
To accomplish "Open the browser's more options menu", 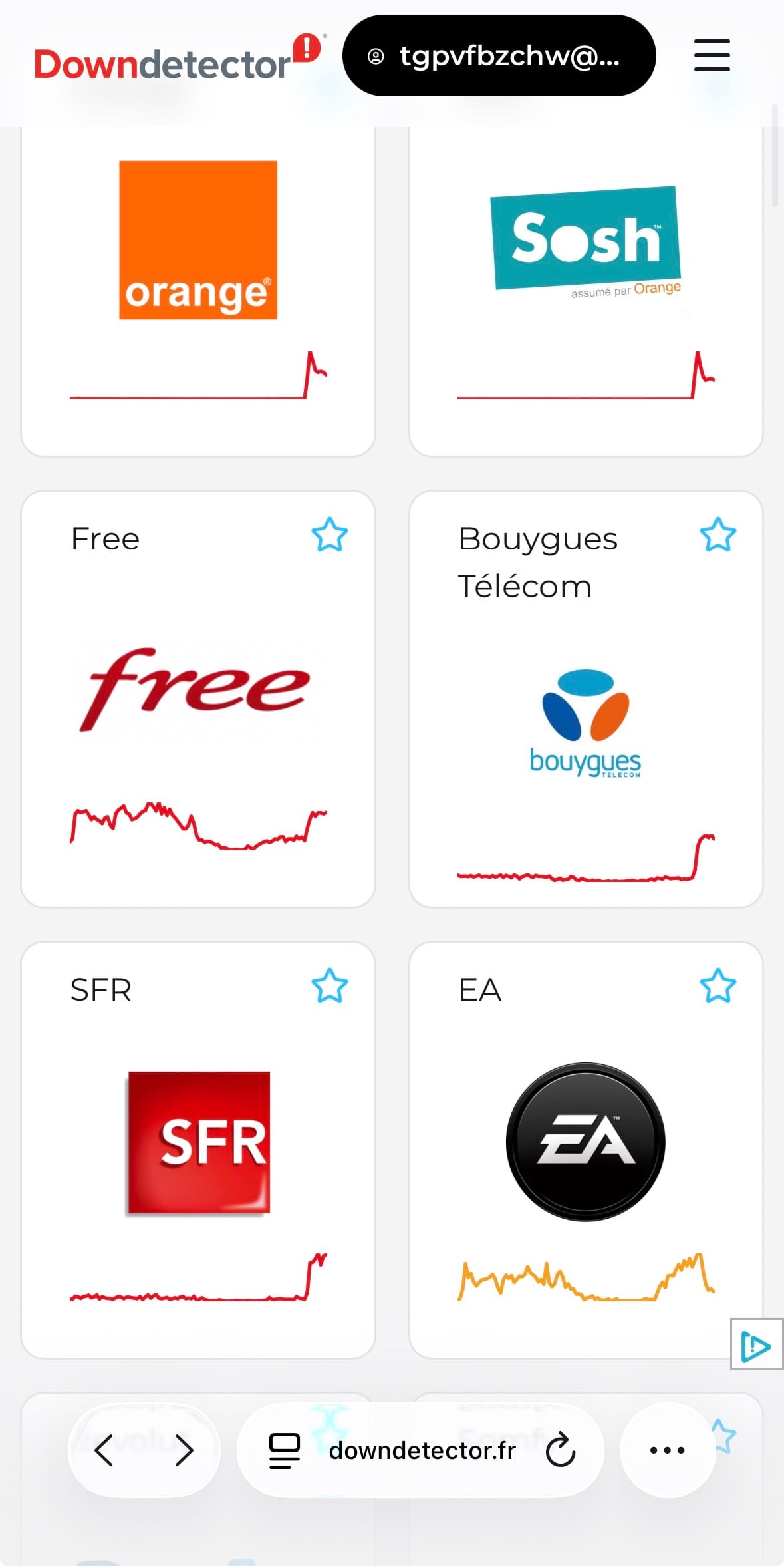I will 668,1450.
